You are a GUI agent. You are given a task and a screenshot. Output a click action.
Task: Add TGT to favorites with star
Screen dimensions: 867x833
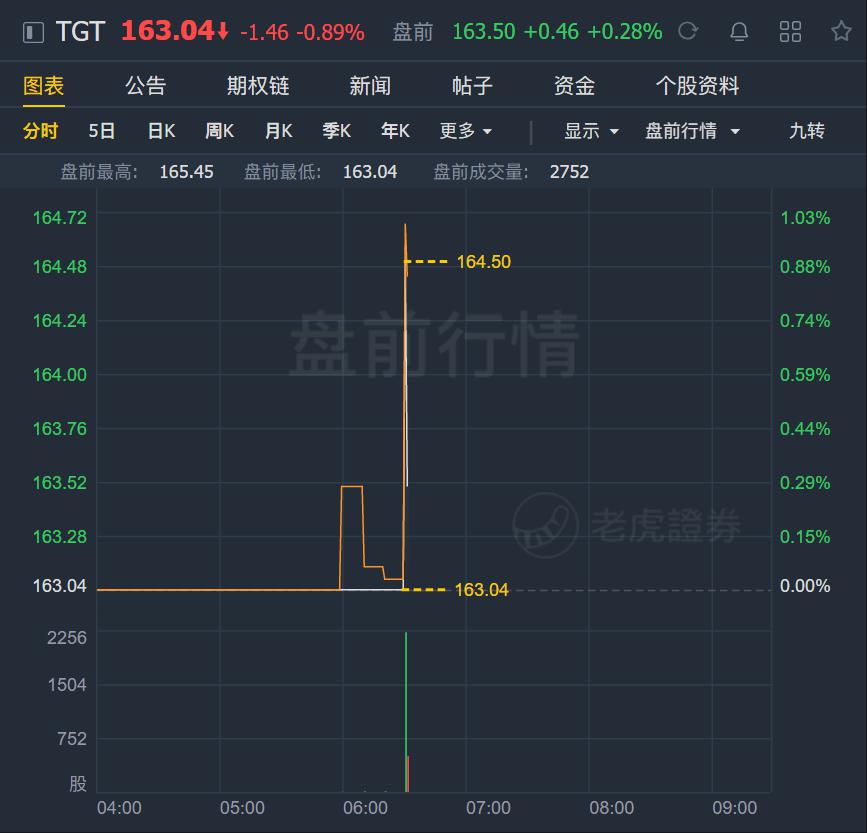click(841, 31)
